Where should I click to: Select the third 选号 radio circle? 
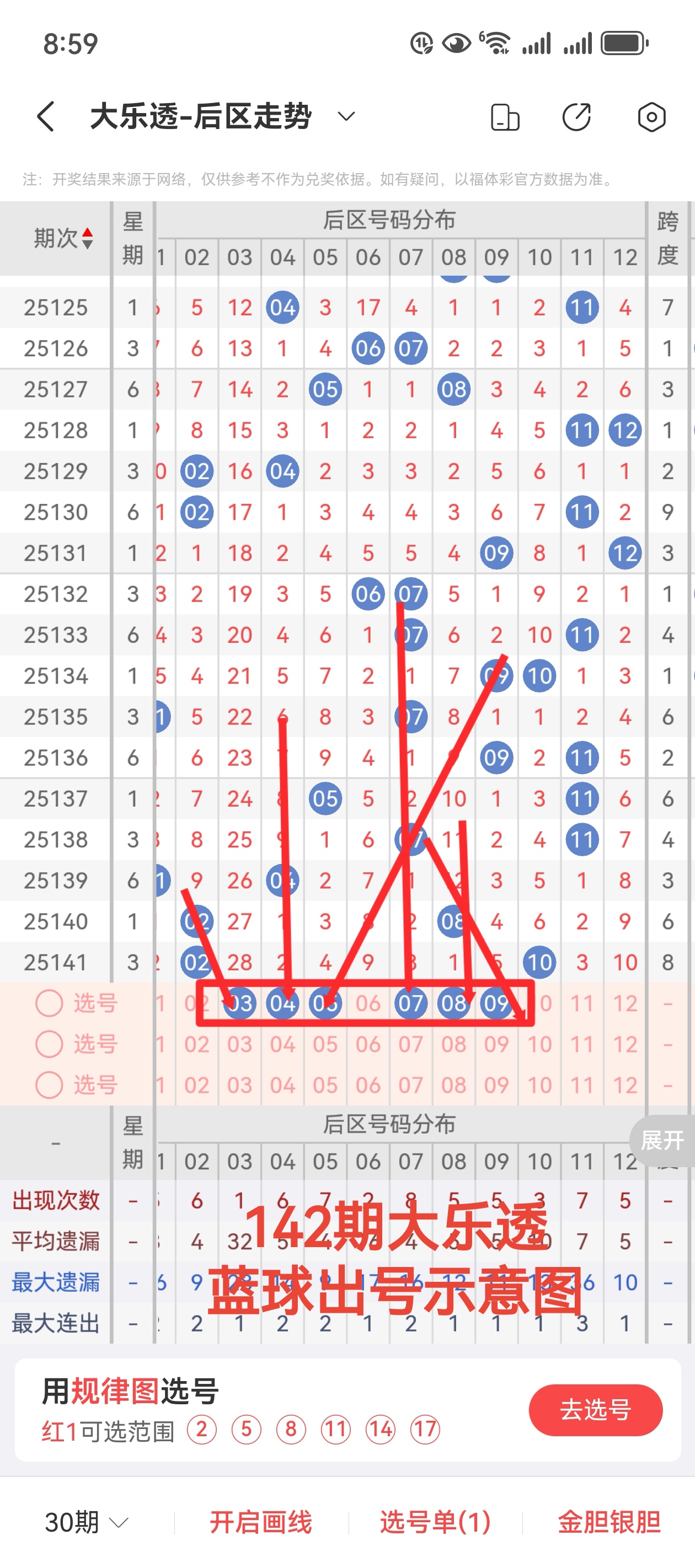pos(50,1084)
